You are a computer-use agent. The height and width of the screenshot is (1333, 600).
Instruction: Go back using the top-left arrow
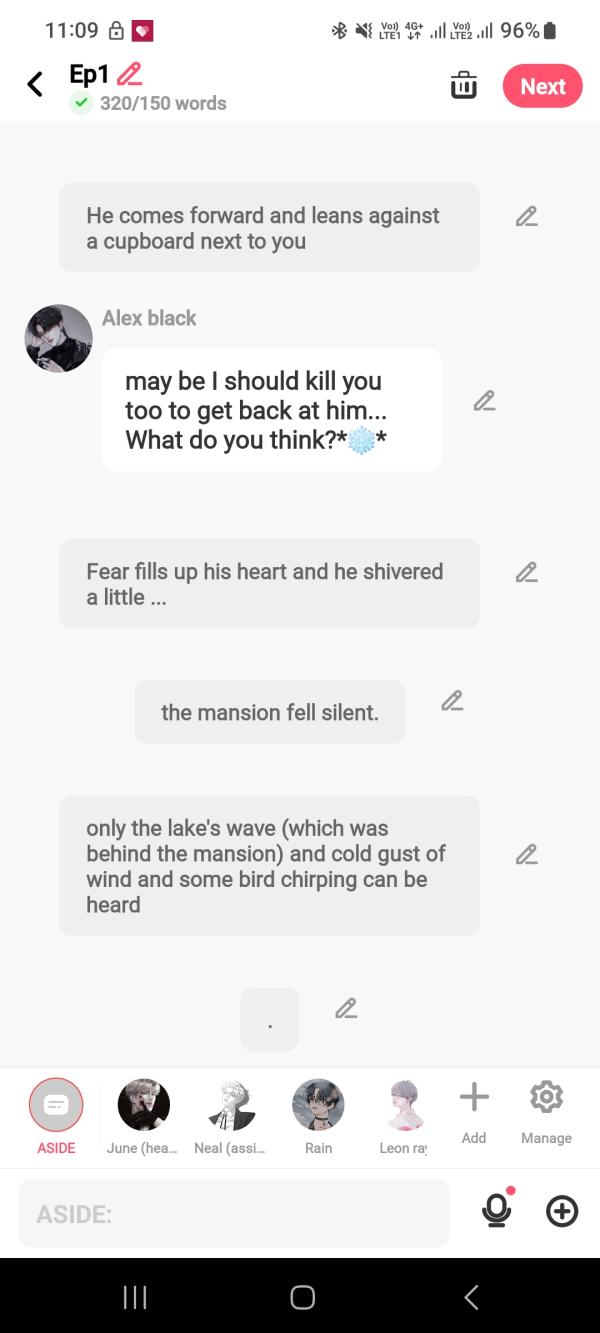35,85
